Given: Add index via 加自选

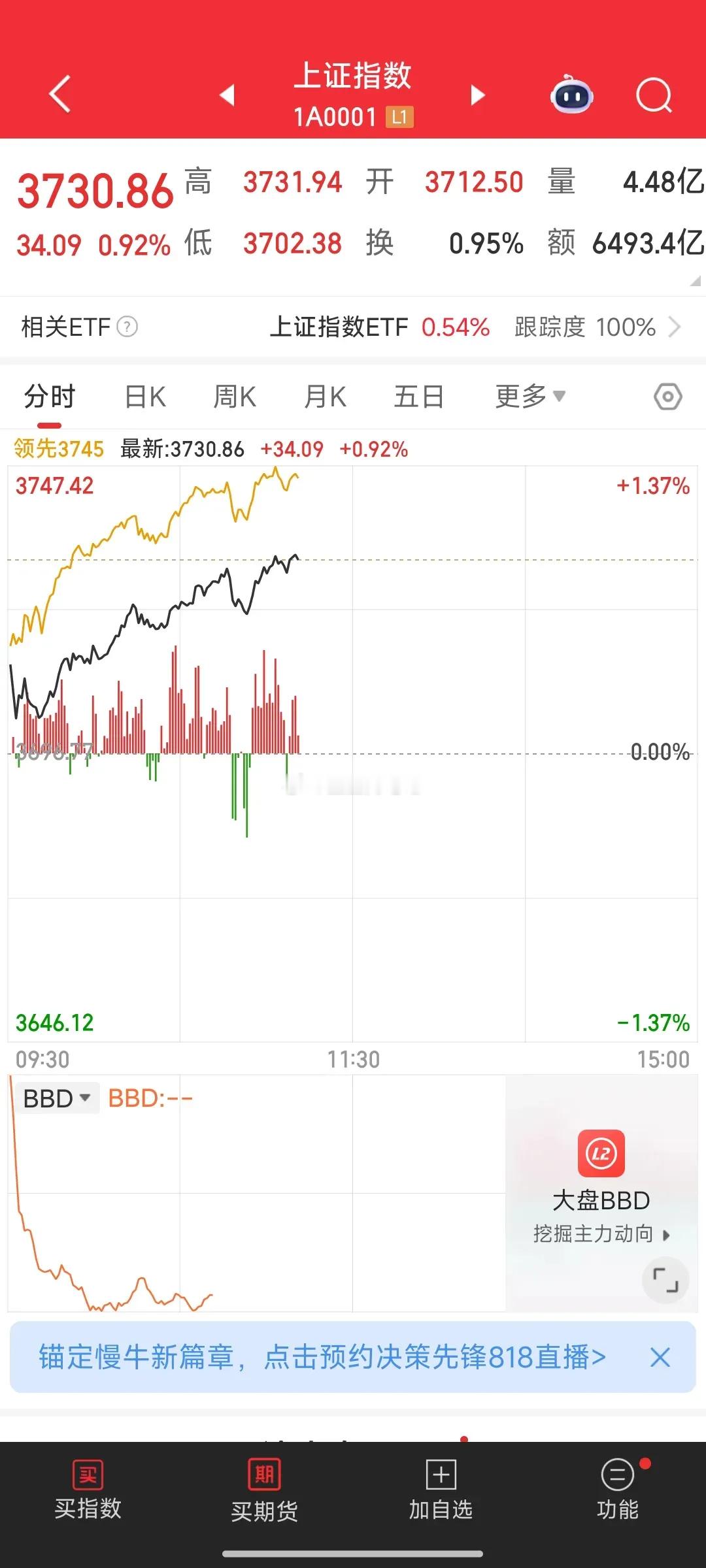Looking at the screenshot, I should click(x=441, y=1491).
